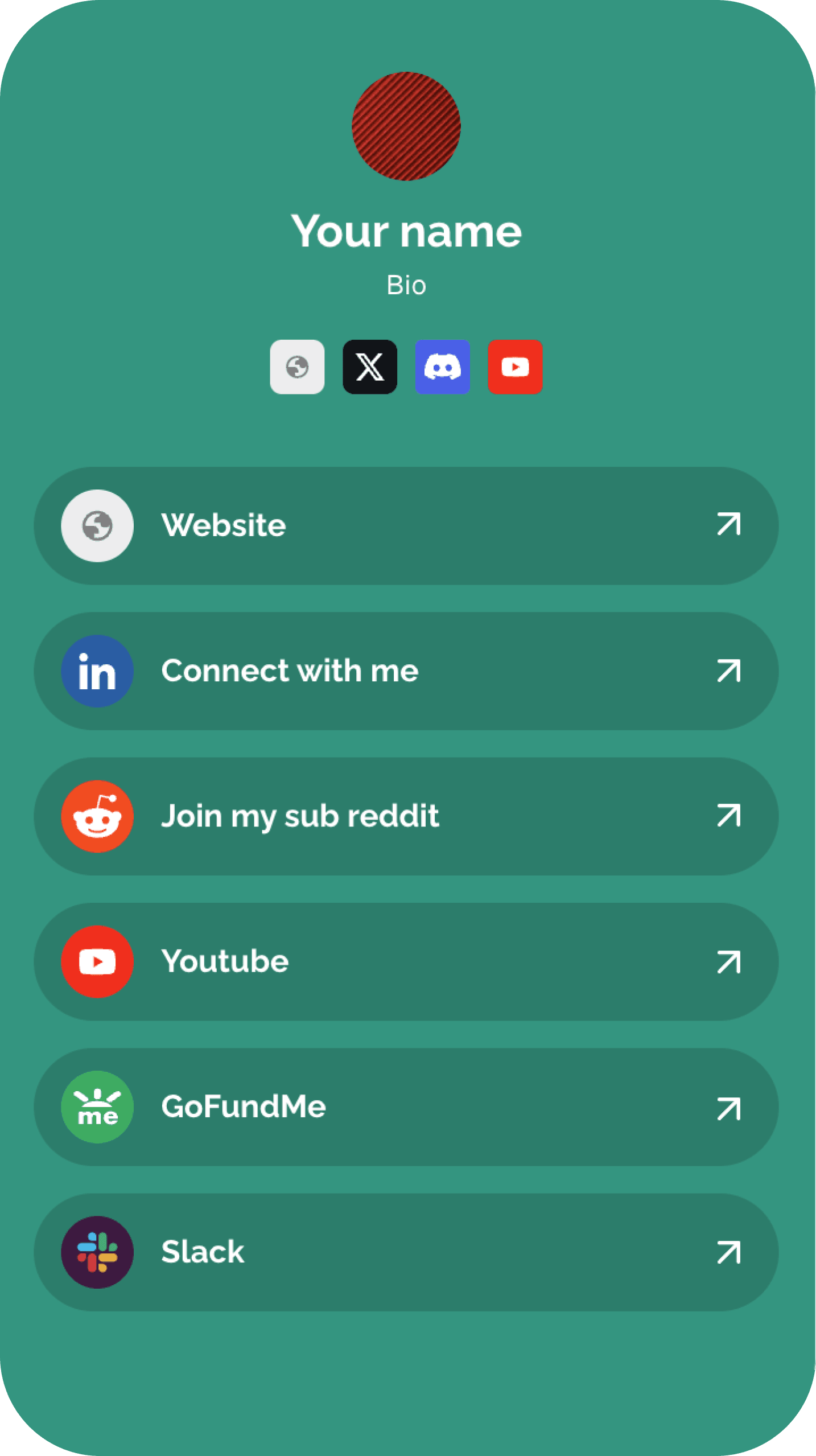Open the Youtube link button
Viewport: 816px width, 1456px height.
406,961
